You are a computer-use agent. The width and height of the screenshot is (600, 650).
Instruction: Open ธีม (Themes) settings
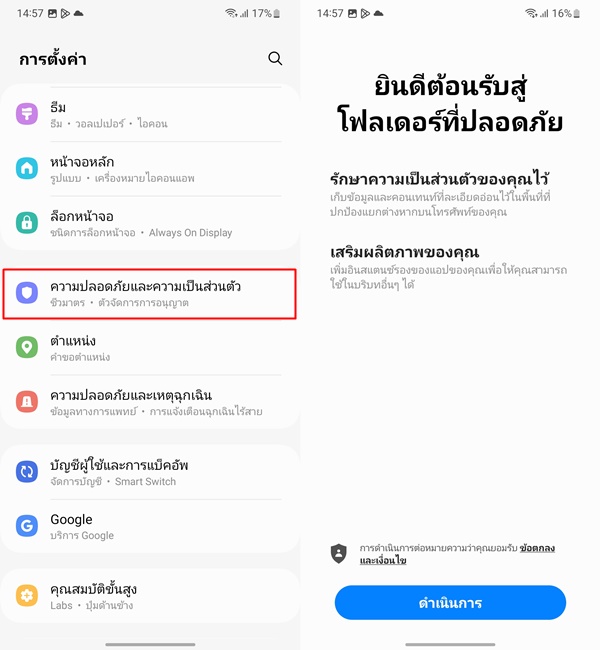[150, 114]
